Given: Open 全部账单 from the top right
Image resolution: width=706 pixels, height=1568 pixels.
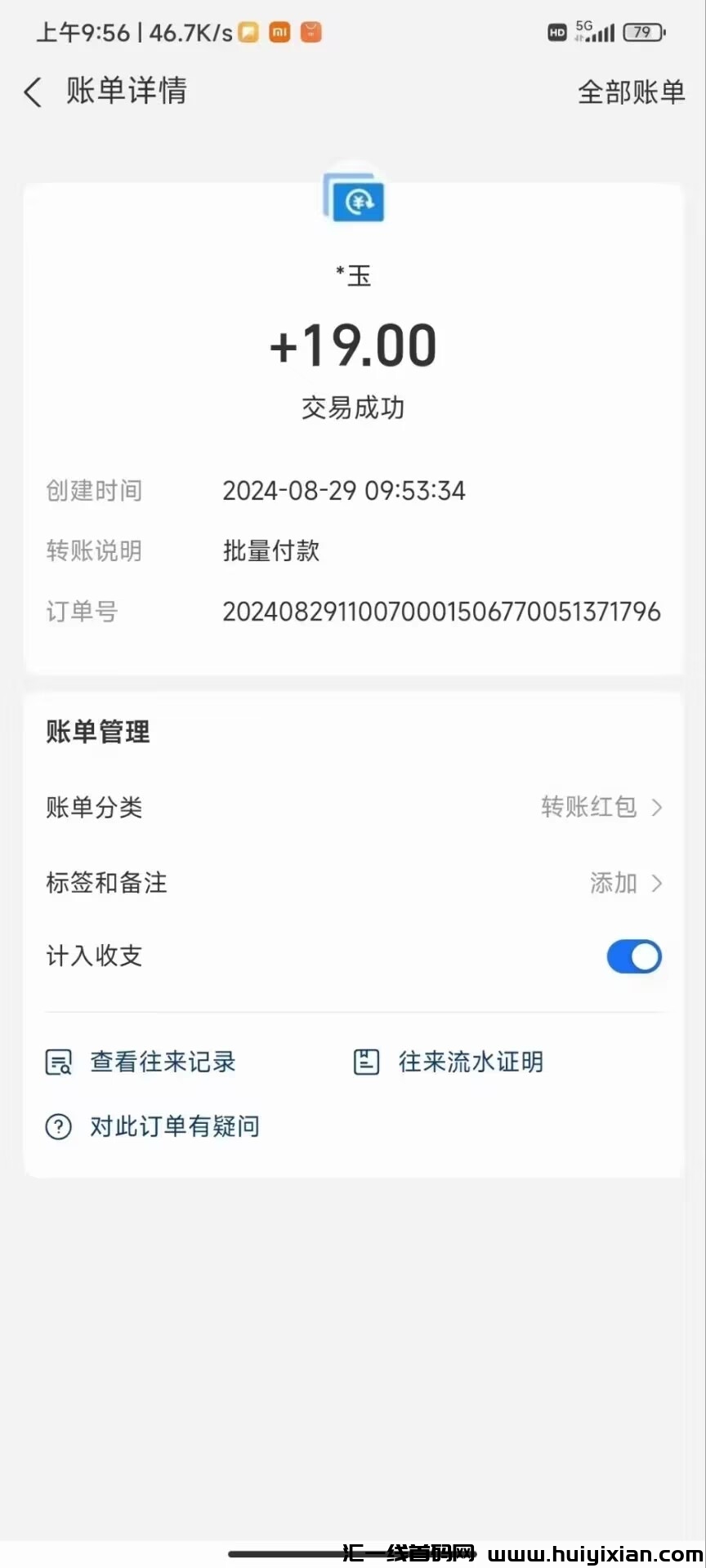Looking at the screenshot, I should tap(631, 91).
